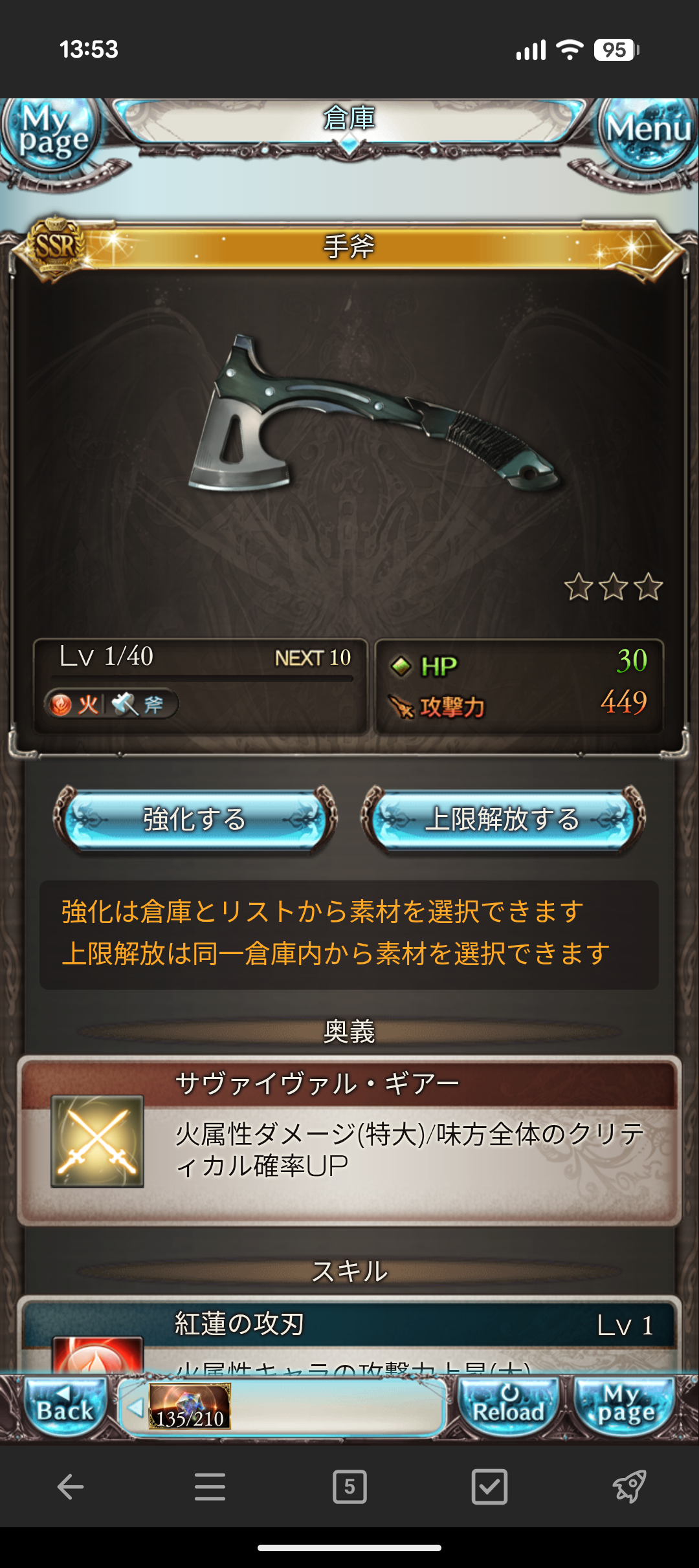Tap the browser checkmark icon
Image resolution: width=699 pixels, height=1568 pixels.
coord(489,1486)
